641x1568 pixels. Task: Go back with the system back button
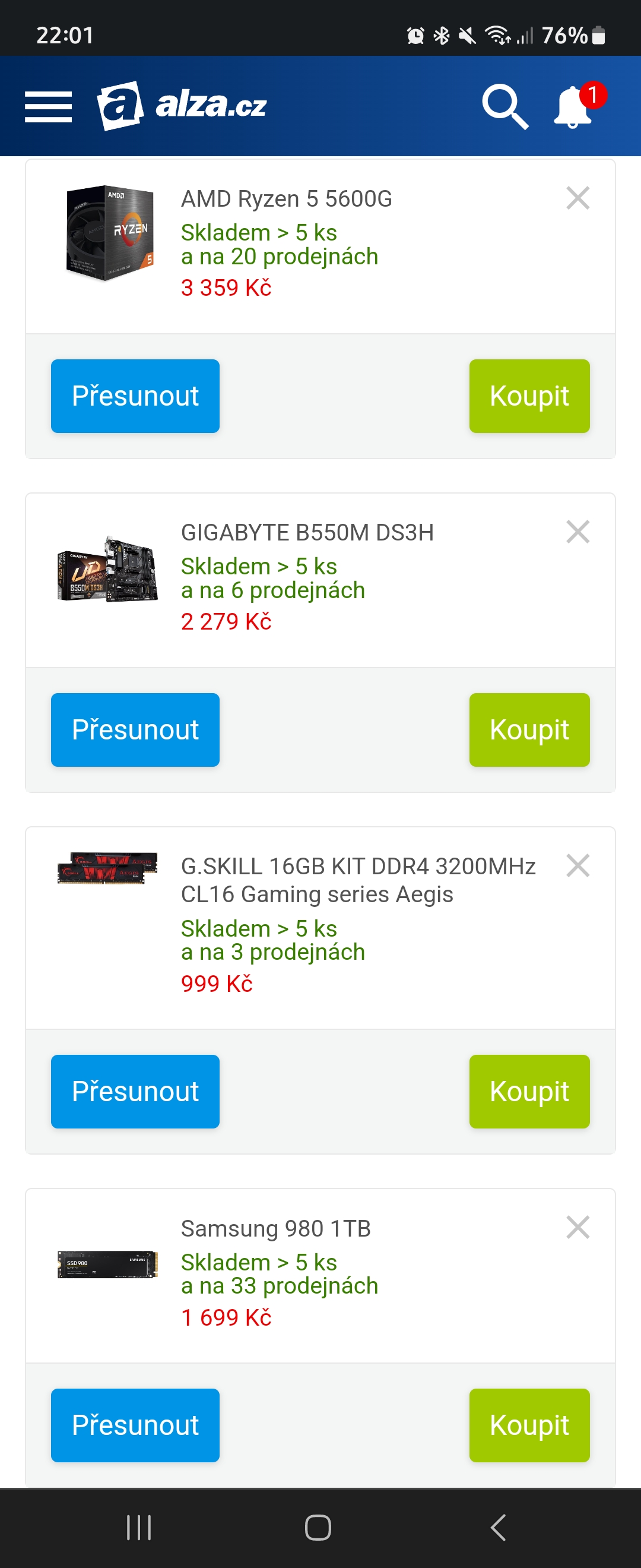498,1526
